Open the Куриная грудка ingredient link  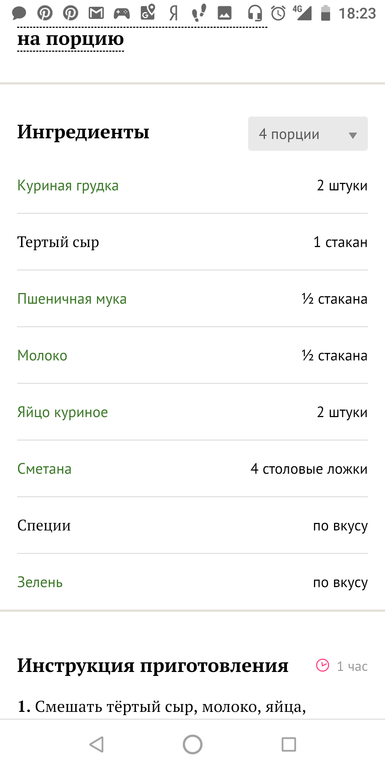pyautogui.click(x=68, y=186)
